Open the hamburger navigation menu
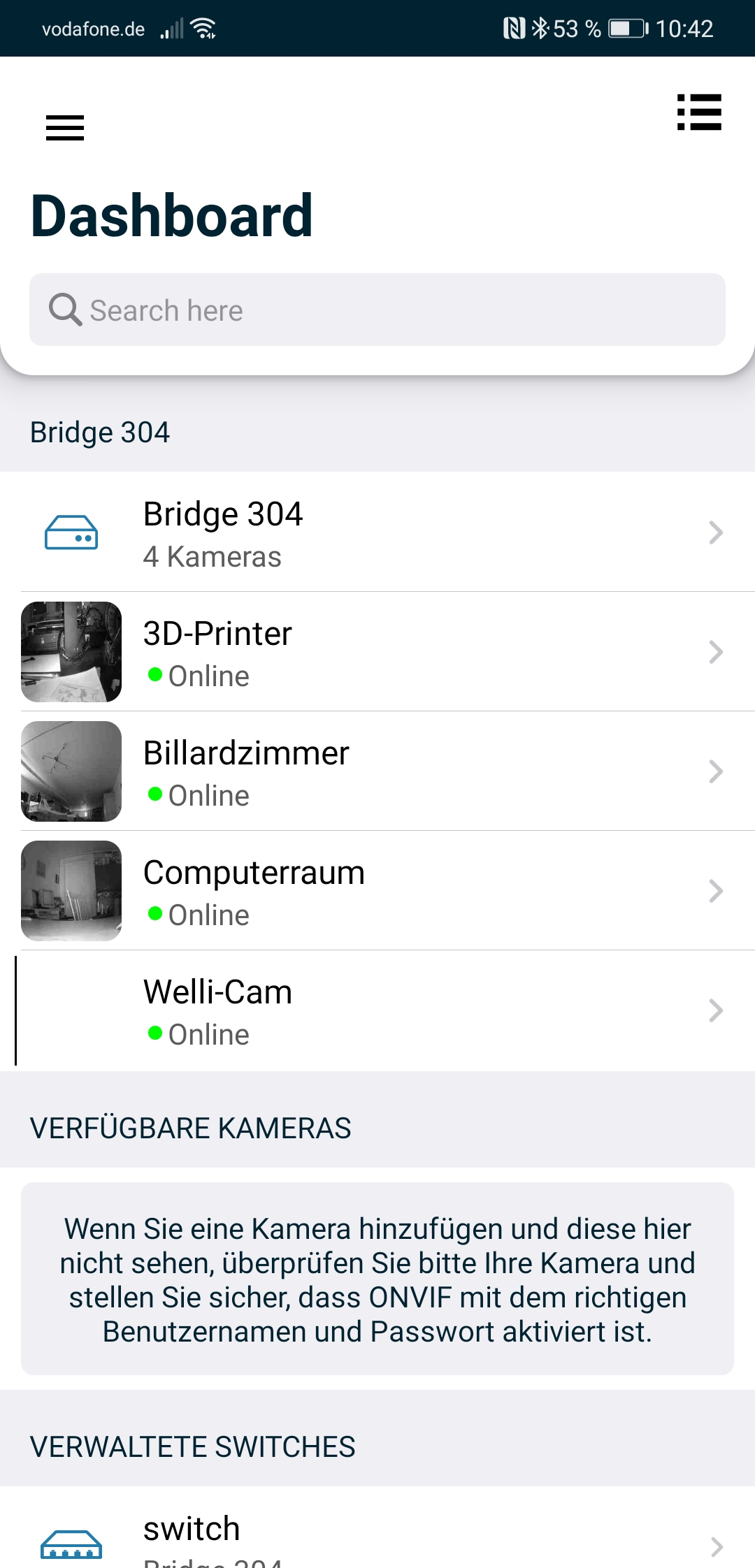Image resolution: width=755 pixels, height=1568 pixels. pos(65,128)
